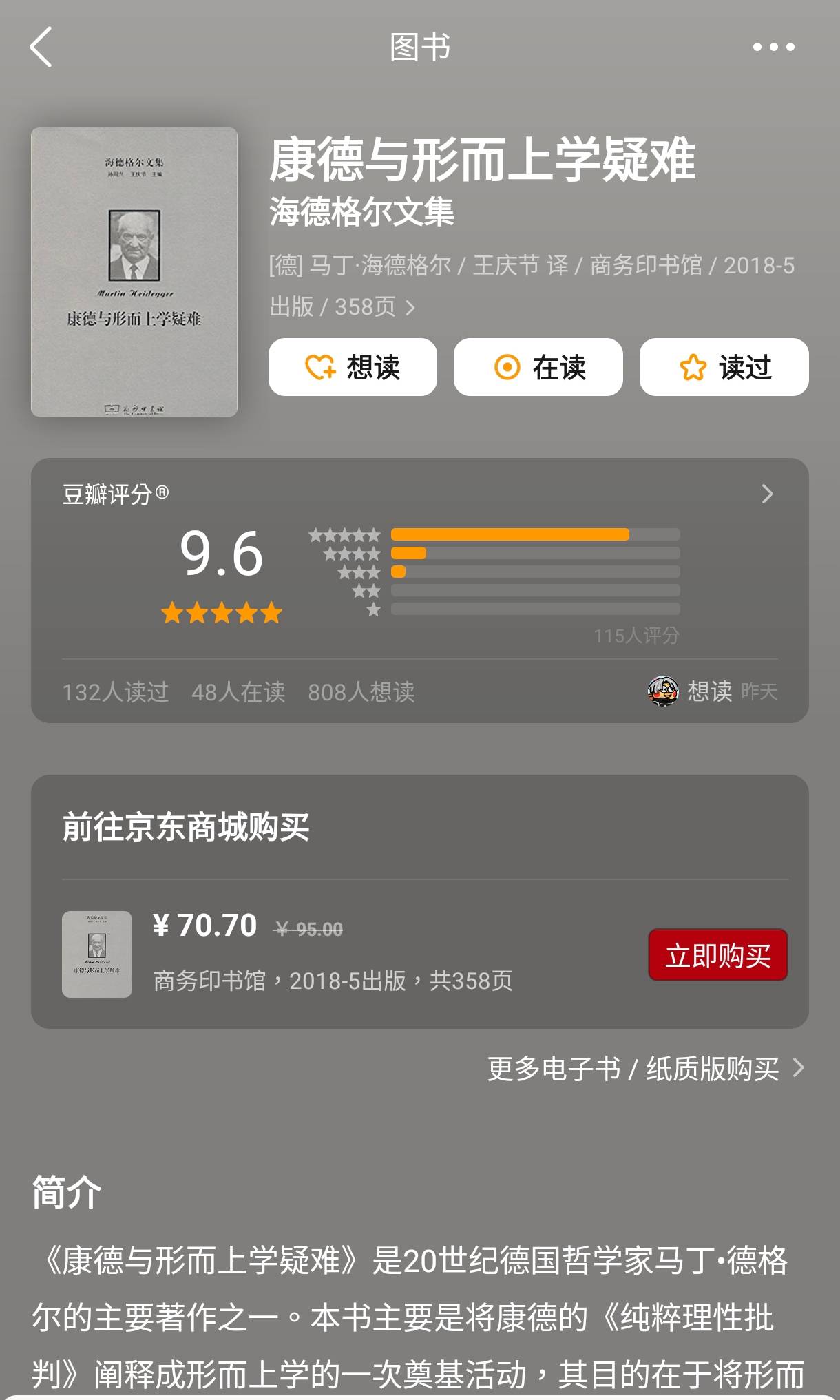Open the three-dot overflow menu
Viewport: 840px width, 1400px height.
click(x=773, y=47)
